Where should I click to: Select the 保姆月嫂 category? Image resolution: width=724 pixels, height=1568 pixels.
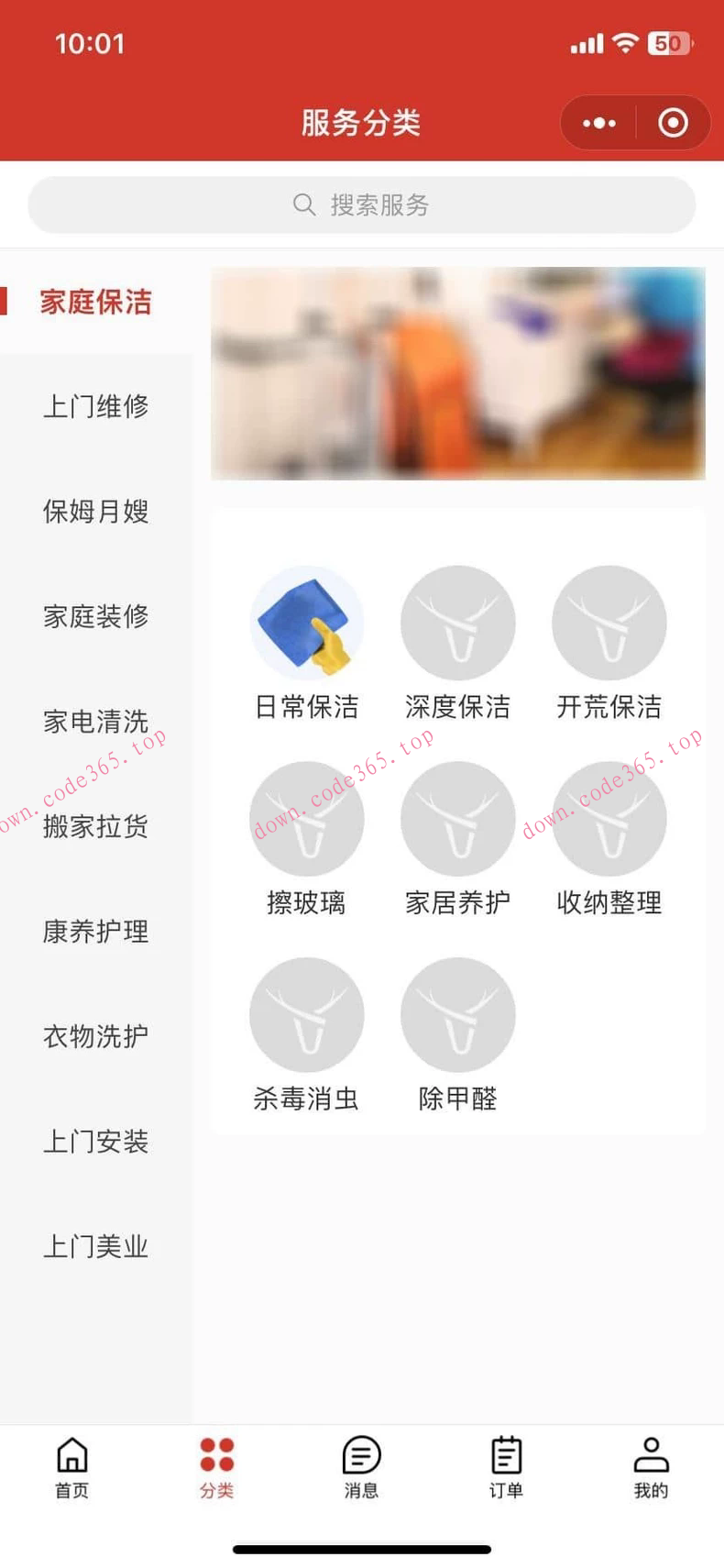point(96,512)
